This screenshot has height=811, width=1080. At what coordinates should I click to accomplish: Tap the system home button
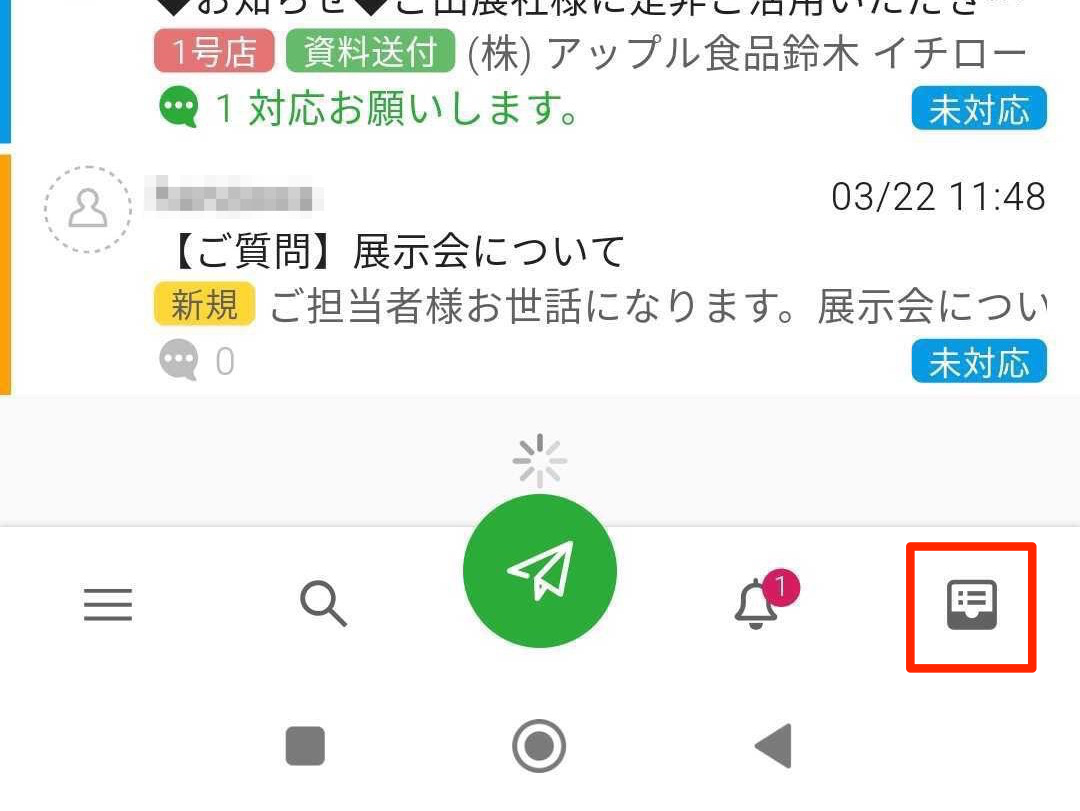(x=539, y=745)
